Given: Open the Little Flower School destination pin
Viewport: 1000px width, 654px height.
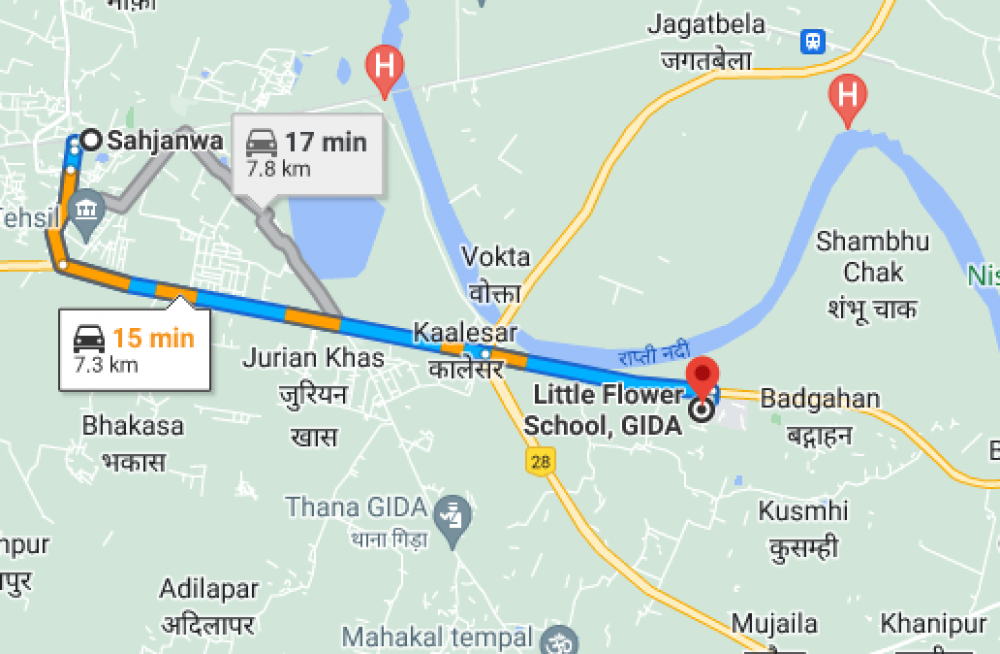Looking at the screenshot, I should 704,379.
